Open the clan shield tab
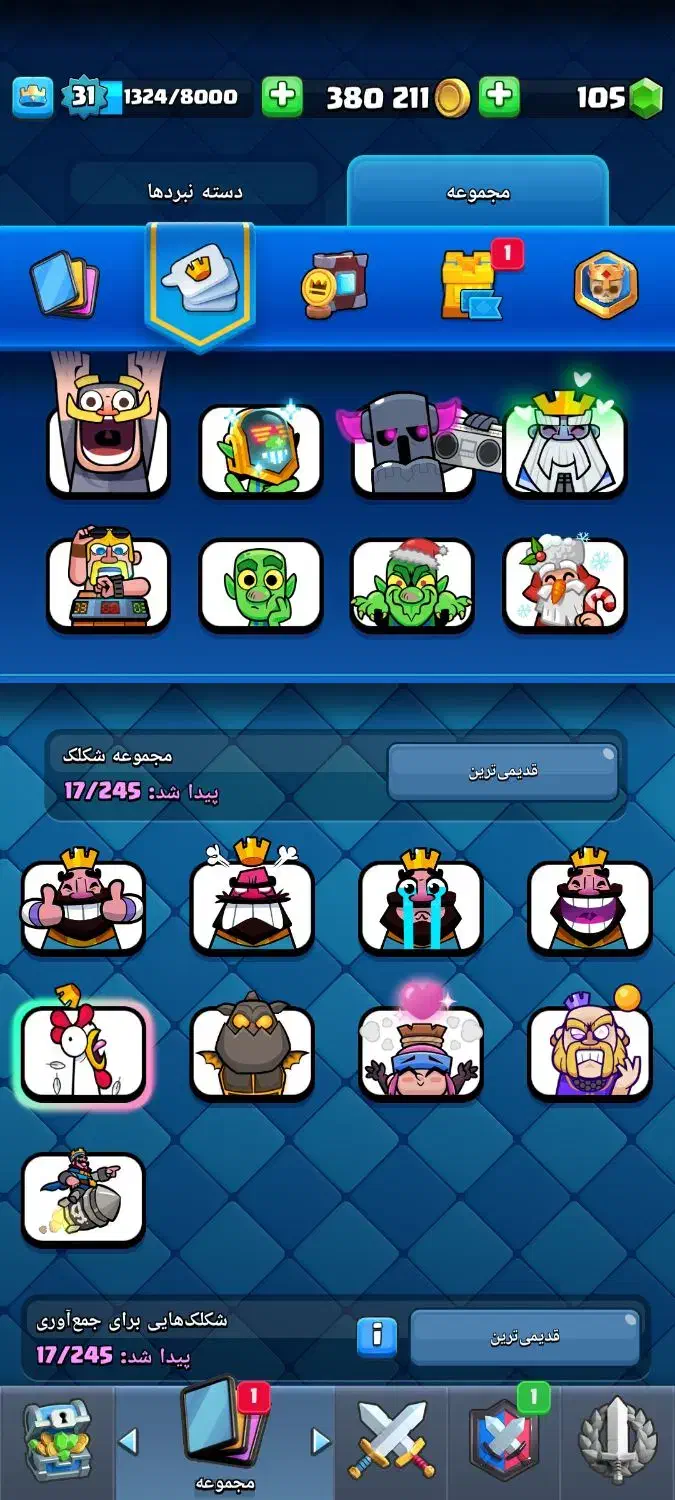The image size is (675, 1500). (x=504, y=1441)
